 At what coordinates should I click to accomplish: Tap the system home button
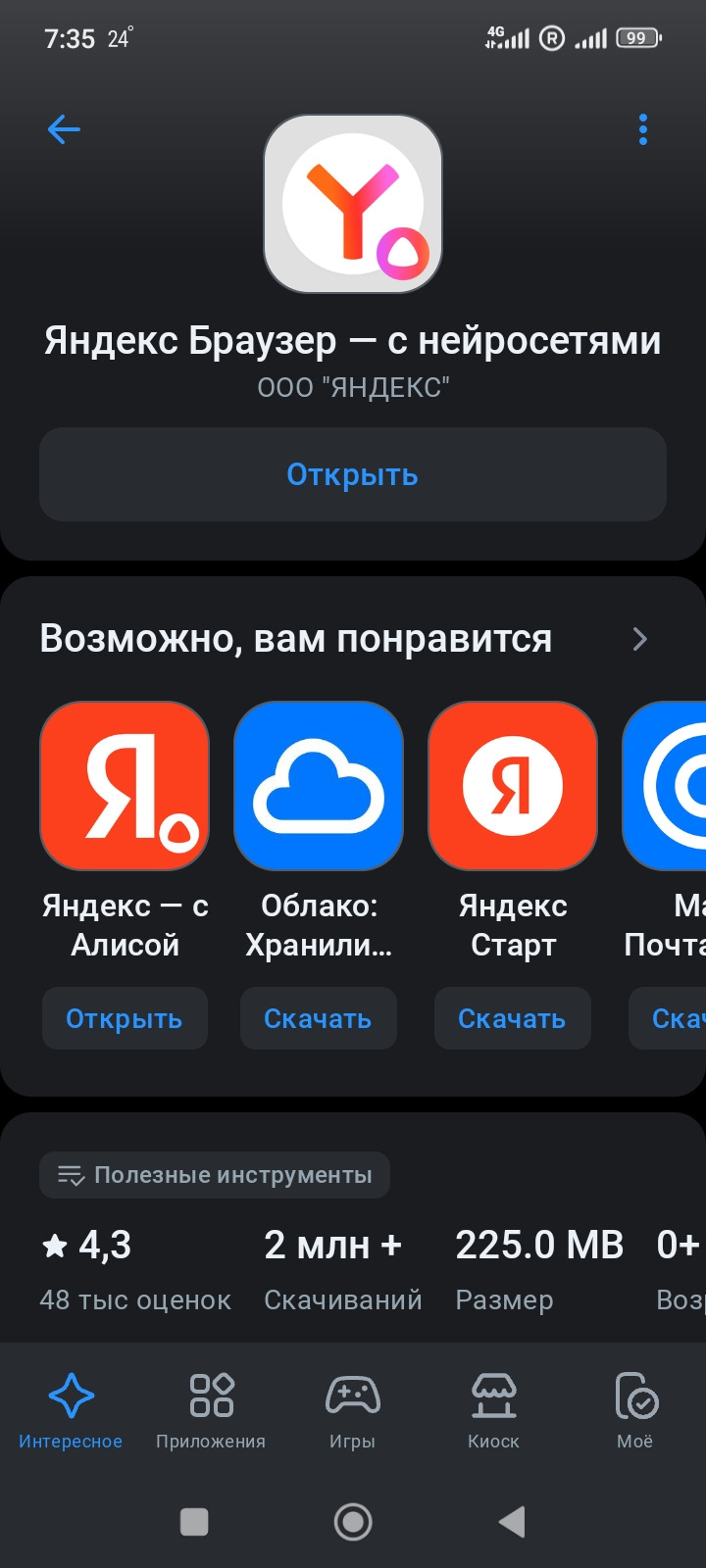pos(353,1522)
